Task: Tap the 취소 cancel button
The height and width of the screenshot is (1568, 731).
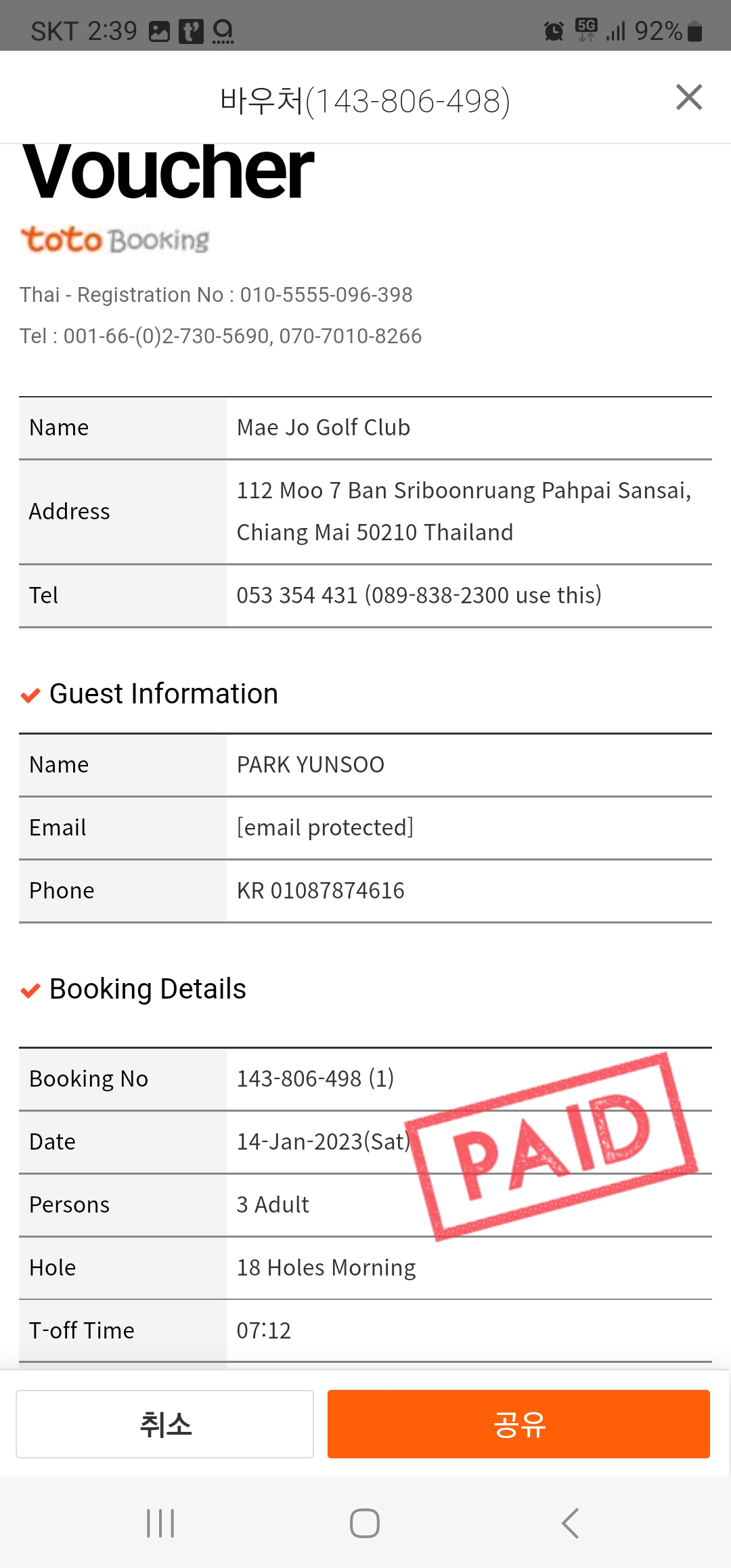Action: click(165, 1424)
